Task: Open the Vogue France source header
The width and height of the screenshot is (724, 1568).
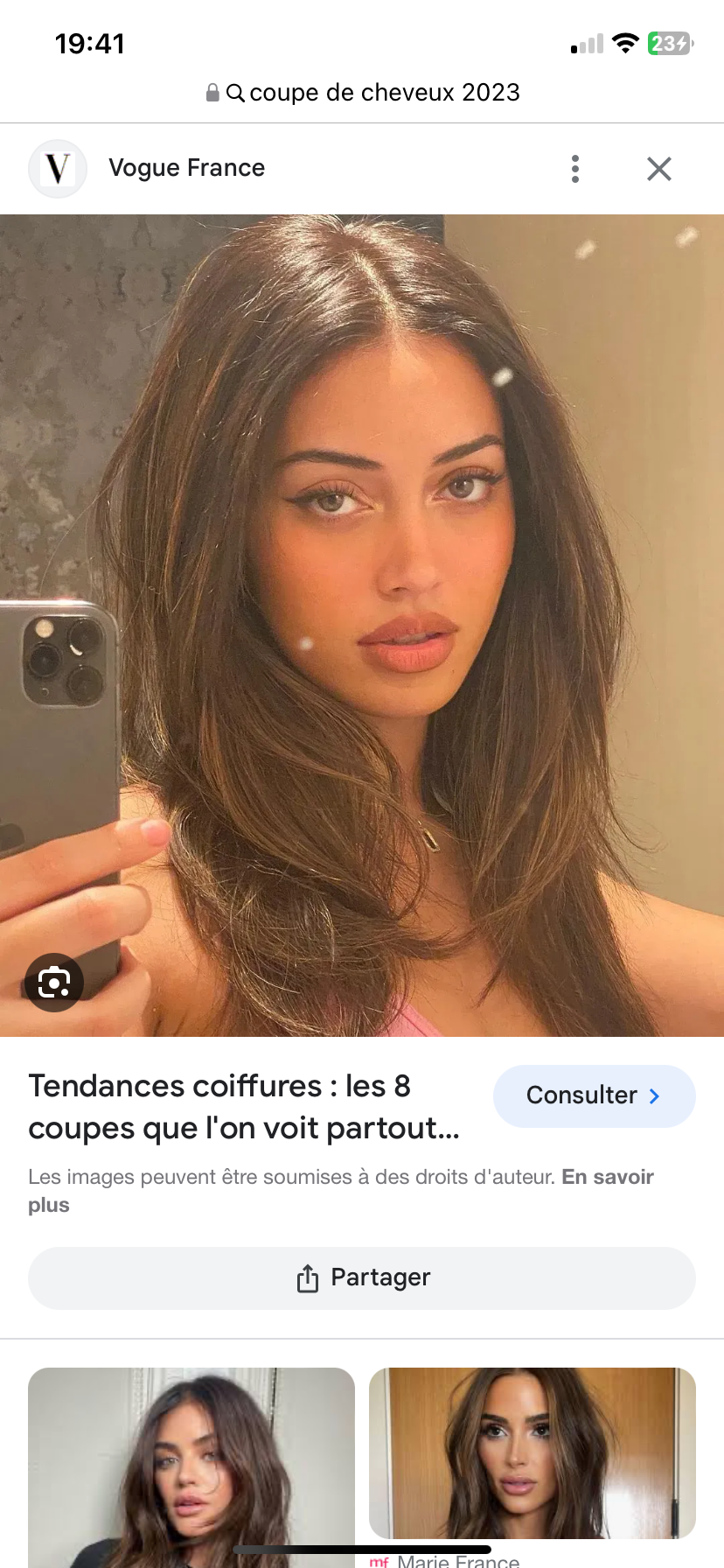Action: tap(185, 168)
